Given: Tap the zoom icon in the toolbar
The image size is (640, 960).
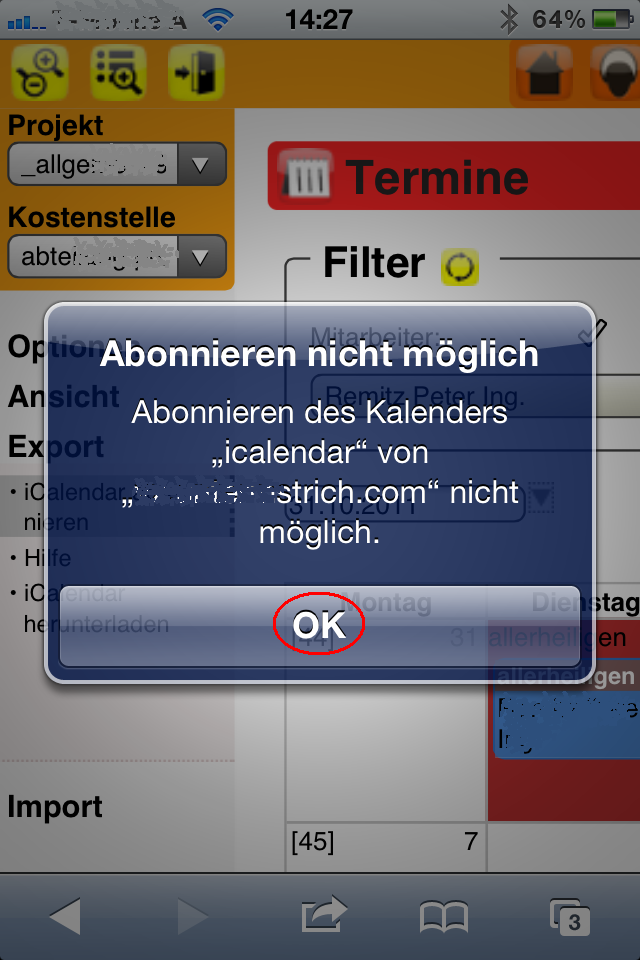Looking at the screenshot, I should pyautogui.click(x=40, y=72).
